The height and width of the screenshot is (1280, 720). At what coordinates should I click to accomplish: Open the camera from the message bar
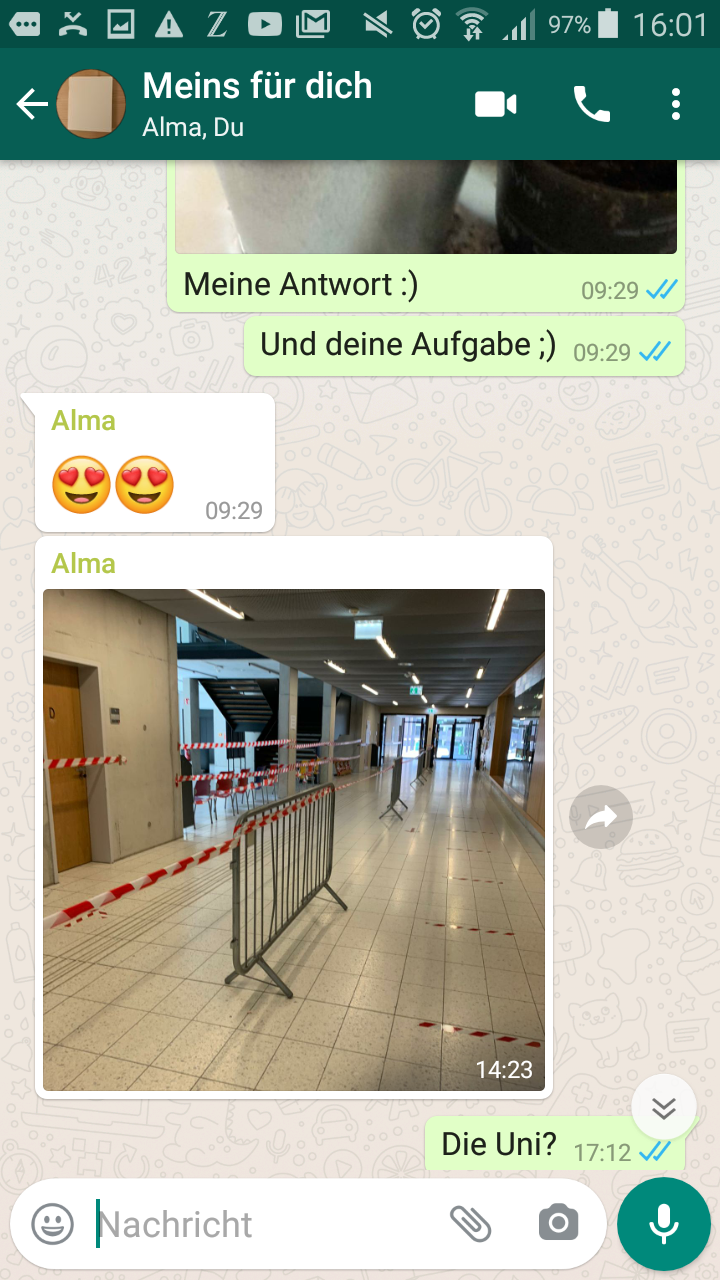click(x=558, y=1223)
